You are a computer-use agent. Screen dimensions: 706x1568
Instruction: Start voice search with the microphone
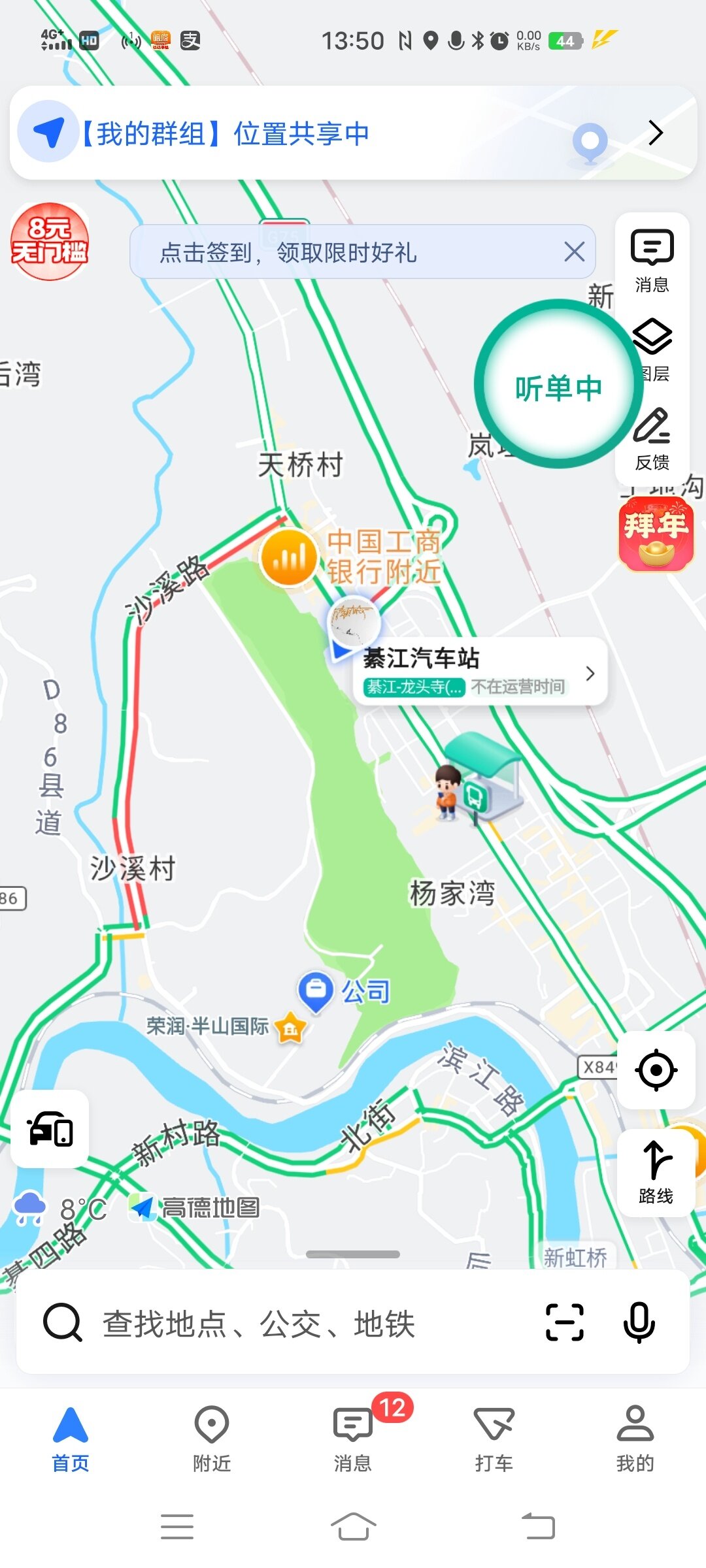[639, 1322]
